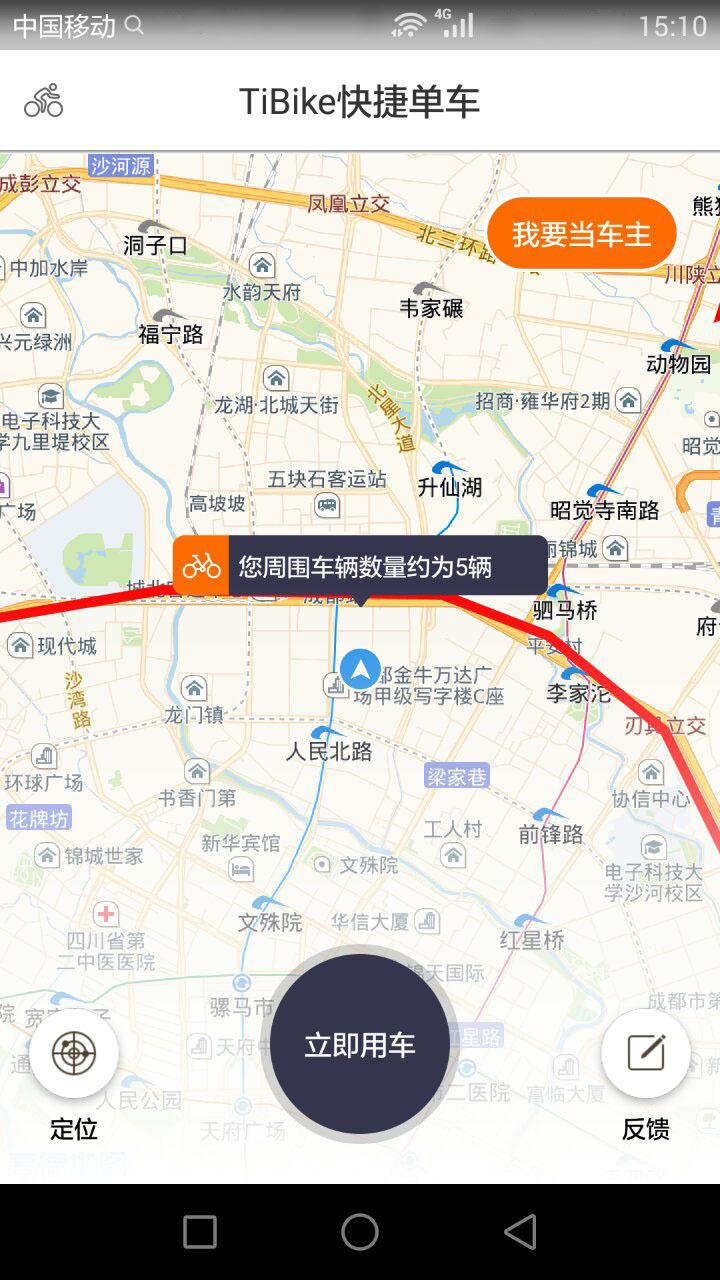Open recent apps with the square navigation button

point(200,1232)
